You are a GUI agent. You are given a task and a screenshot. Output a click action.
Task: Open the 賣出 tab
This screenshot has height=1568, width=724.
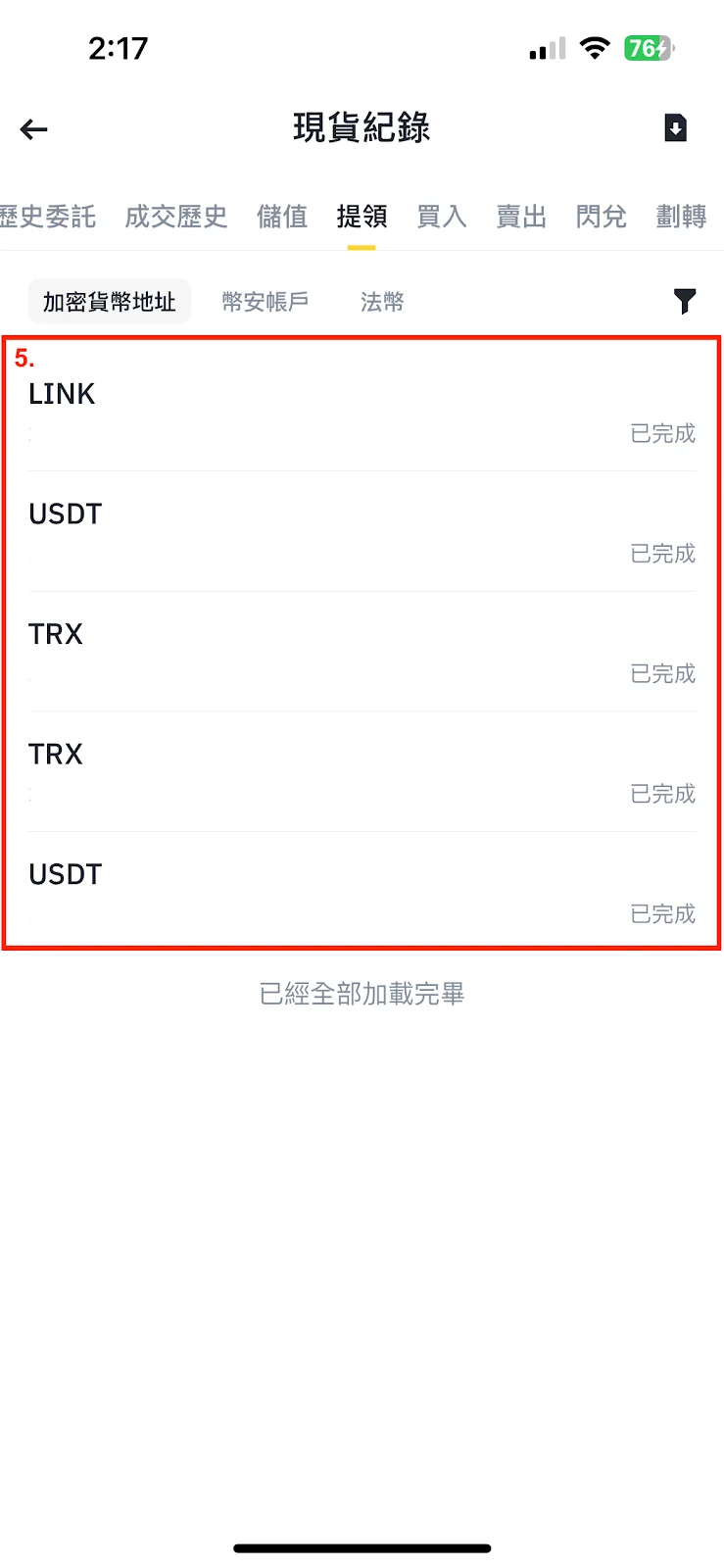click(x=521, y=217)
